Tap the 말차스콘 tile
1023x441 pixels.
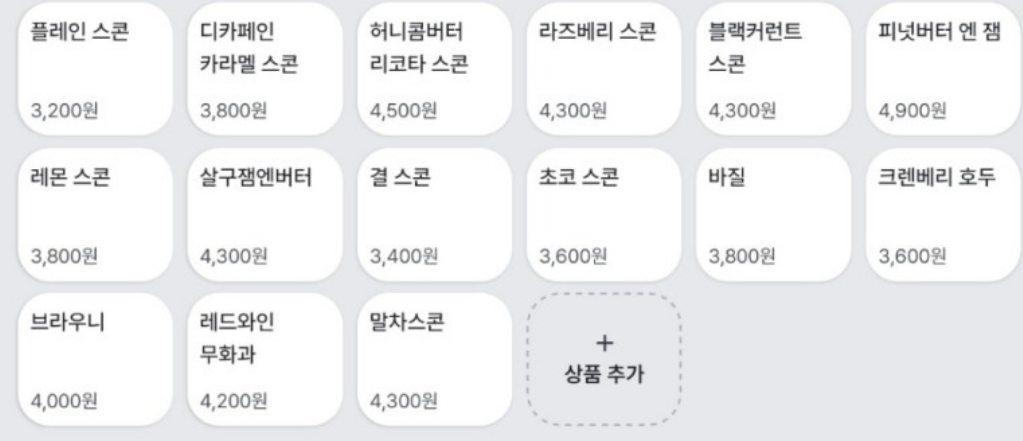tap(434, 361)
